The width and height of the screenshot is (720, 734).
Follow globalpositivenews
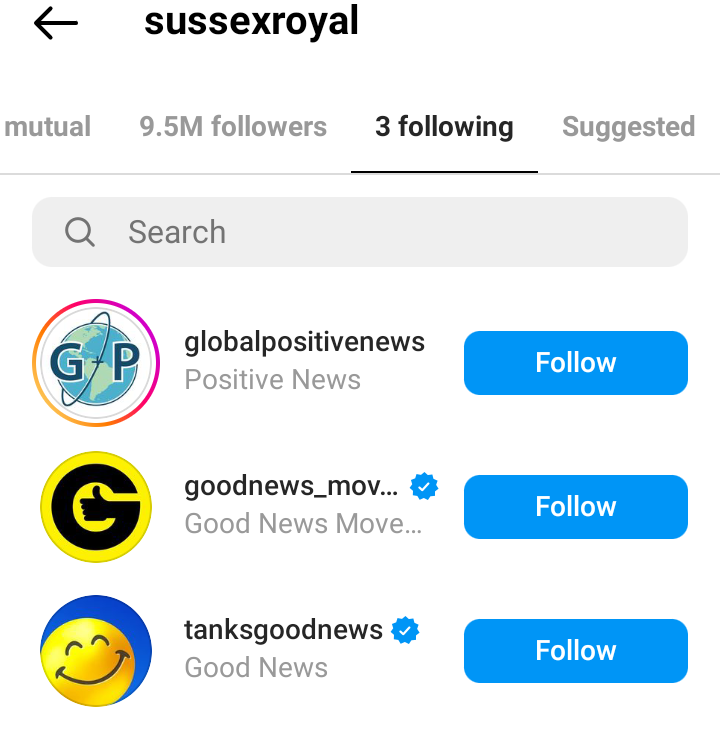[575, 363]
